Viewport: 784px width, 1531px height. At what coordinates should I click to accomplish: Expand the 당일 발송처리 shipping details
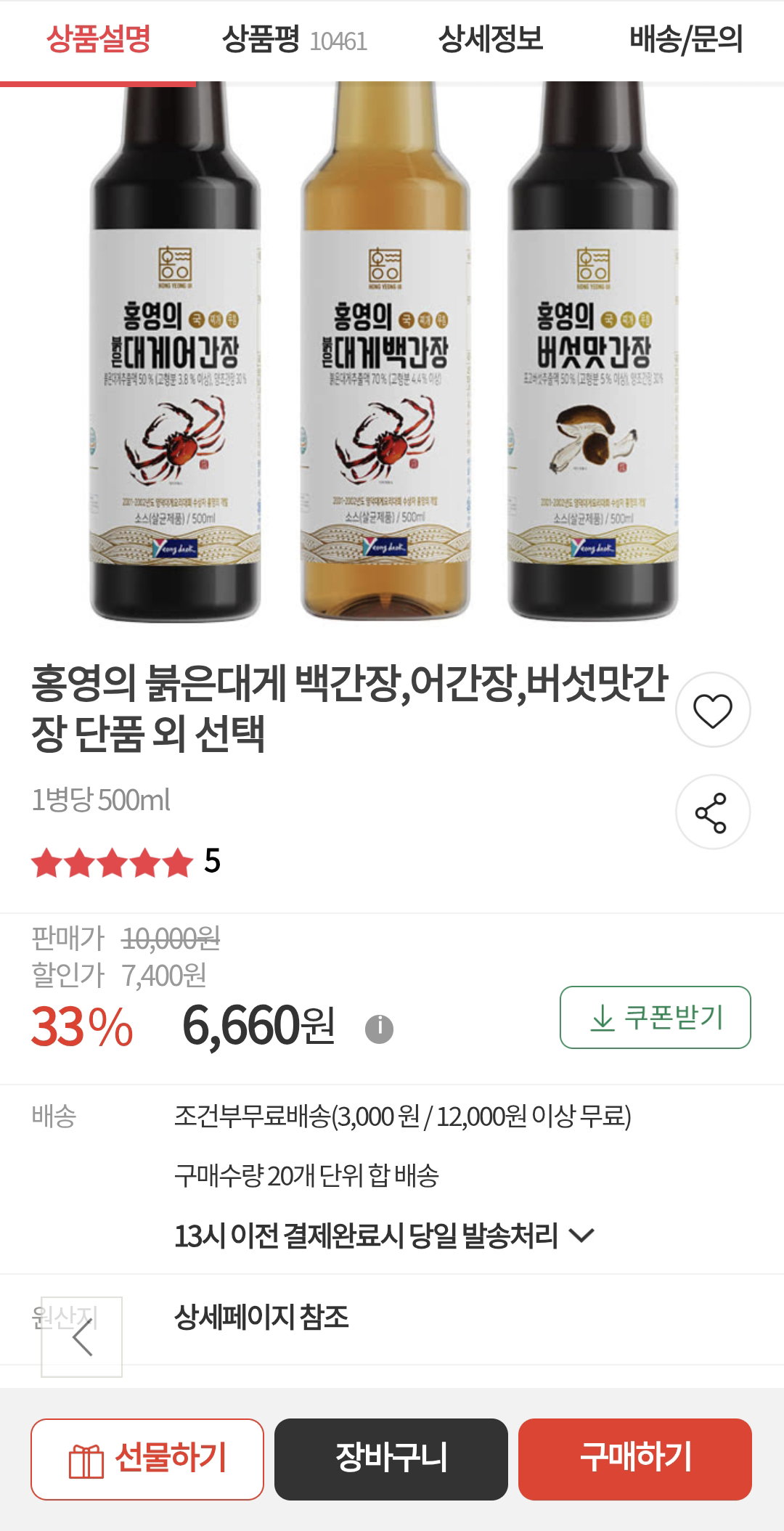click(385, 1236)
